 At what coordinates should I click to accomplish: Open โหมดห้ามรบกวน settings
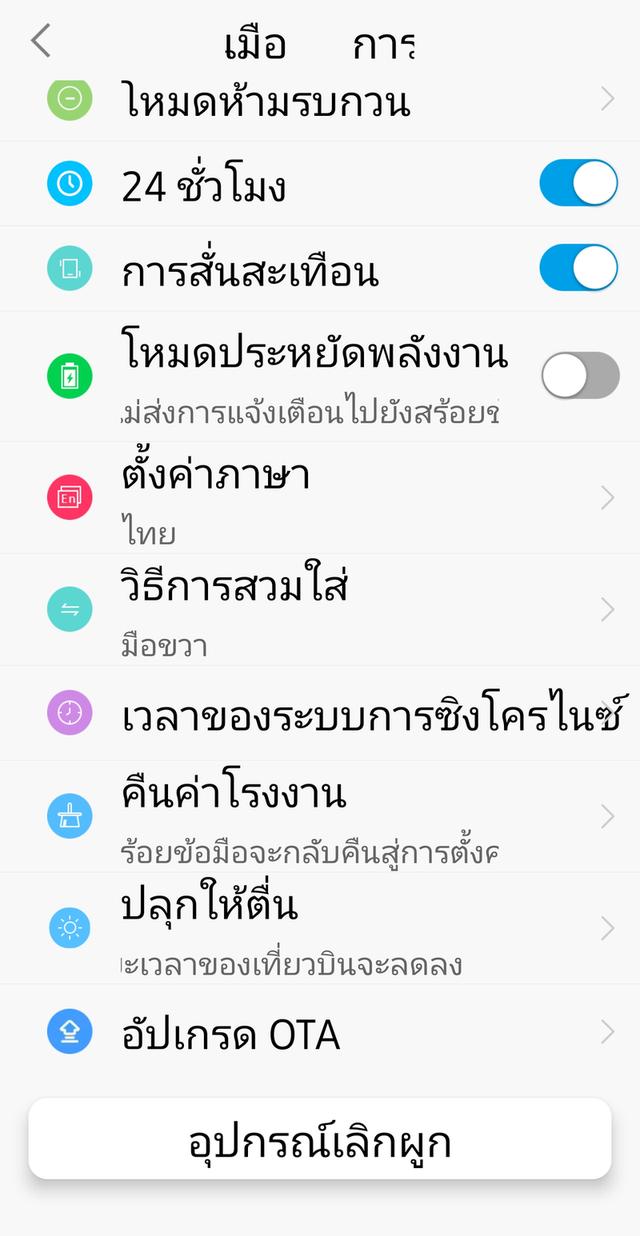320,99
